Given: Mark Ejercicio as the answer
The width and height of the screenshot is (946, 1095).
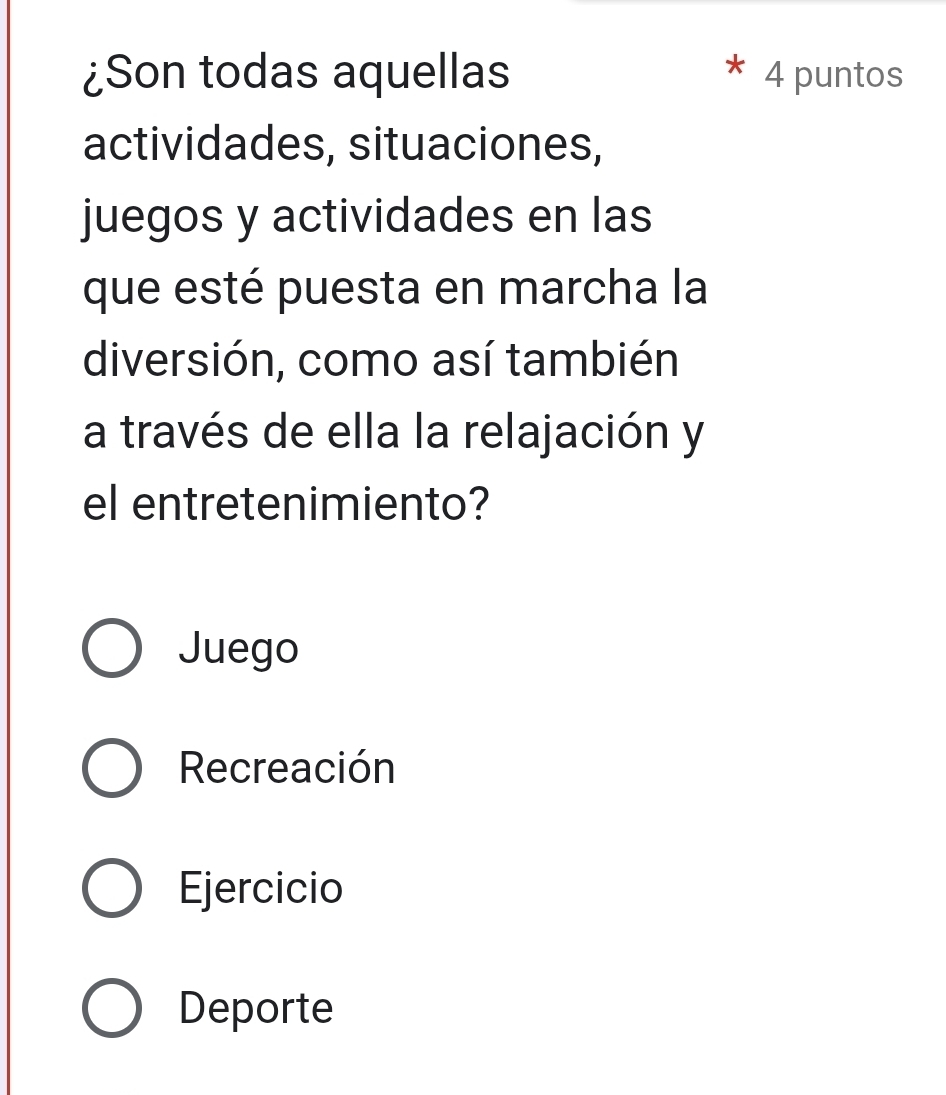Looking at the screenshot, I should coord(111,889).
